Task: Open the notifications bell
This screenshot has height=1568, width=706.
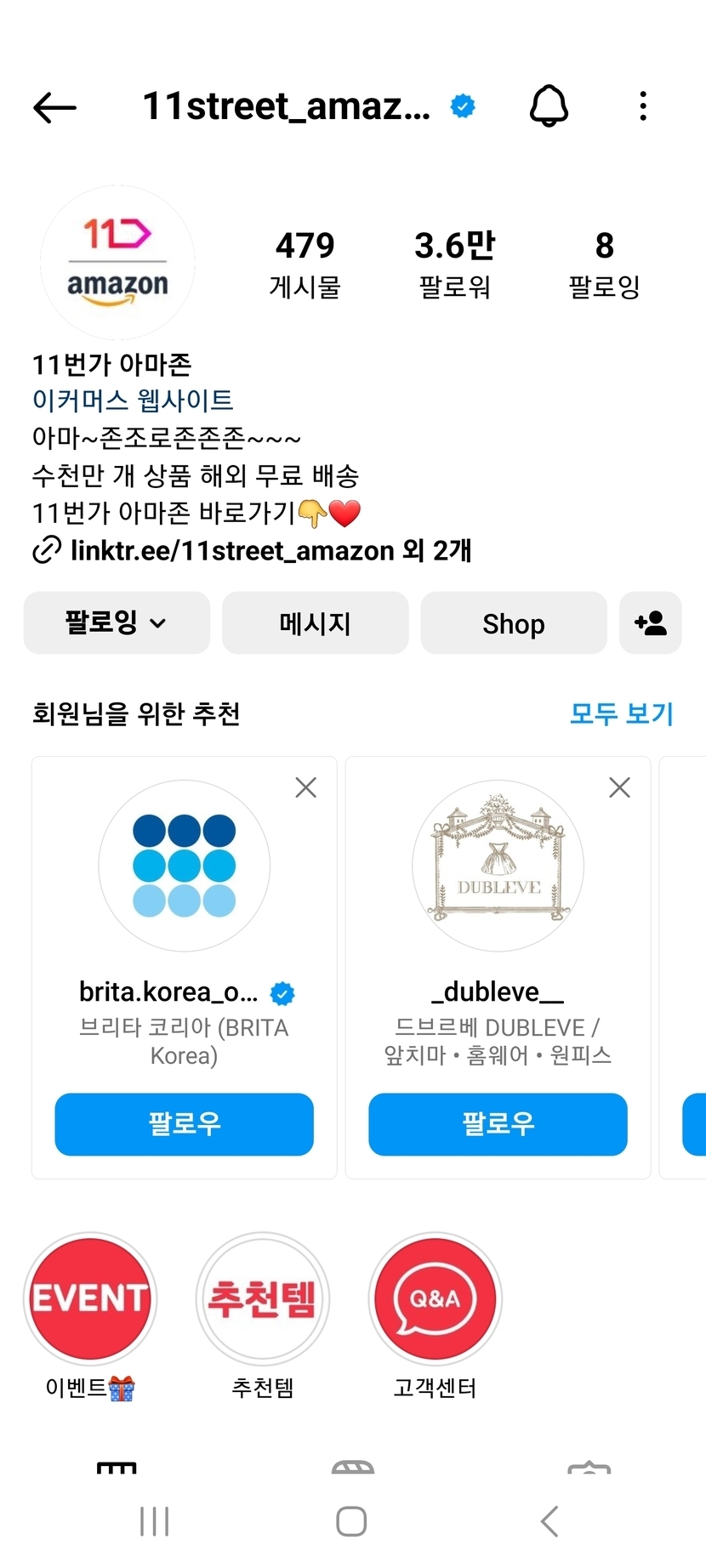Action: point(549,107)
